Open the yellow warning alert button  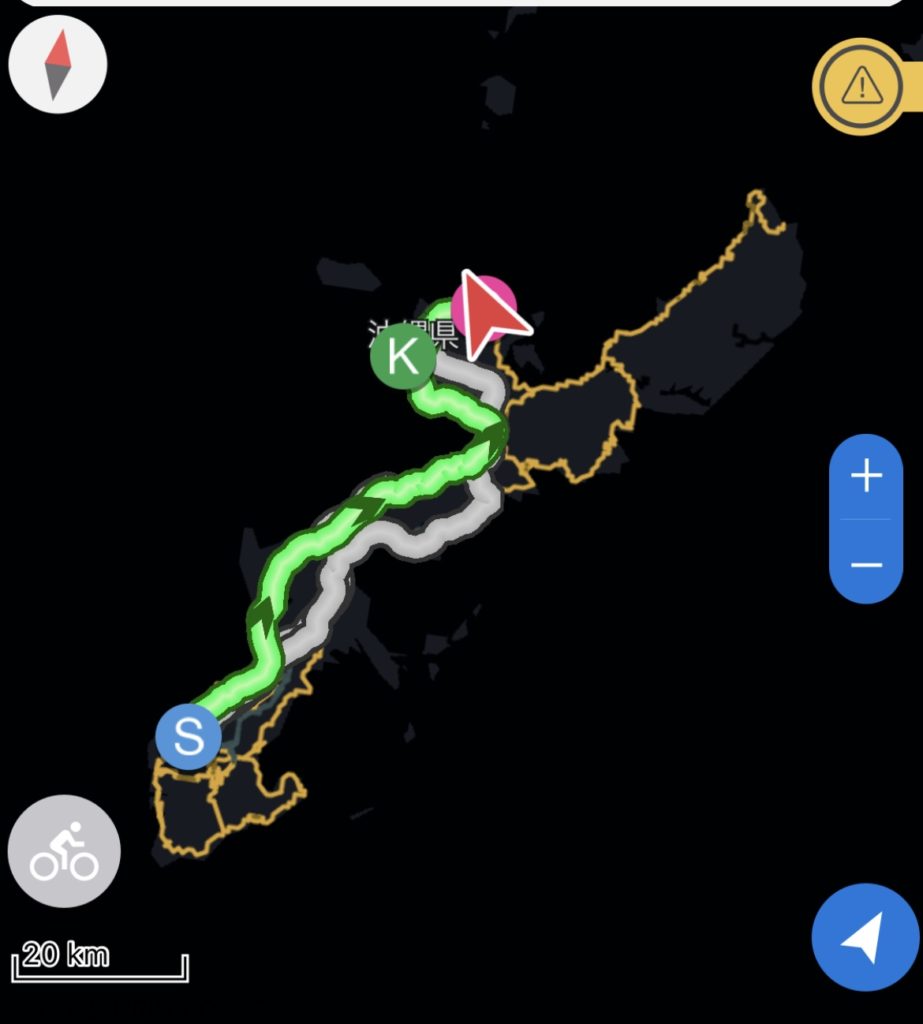click(860, 87)
